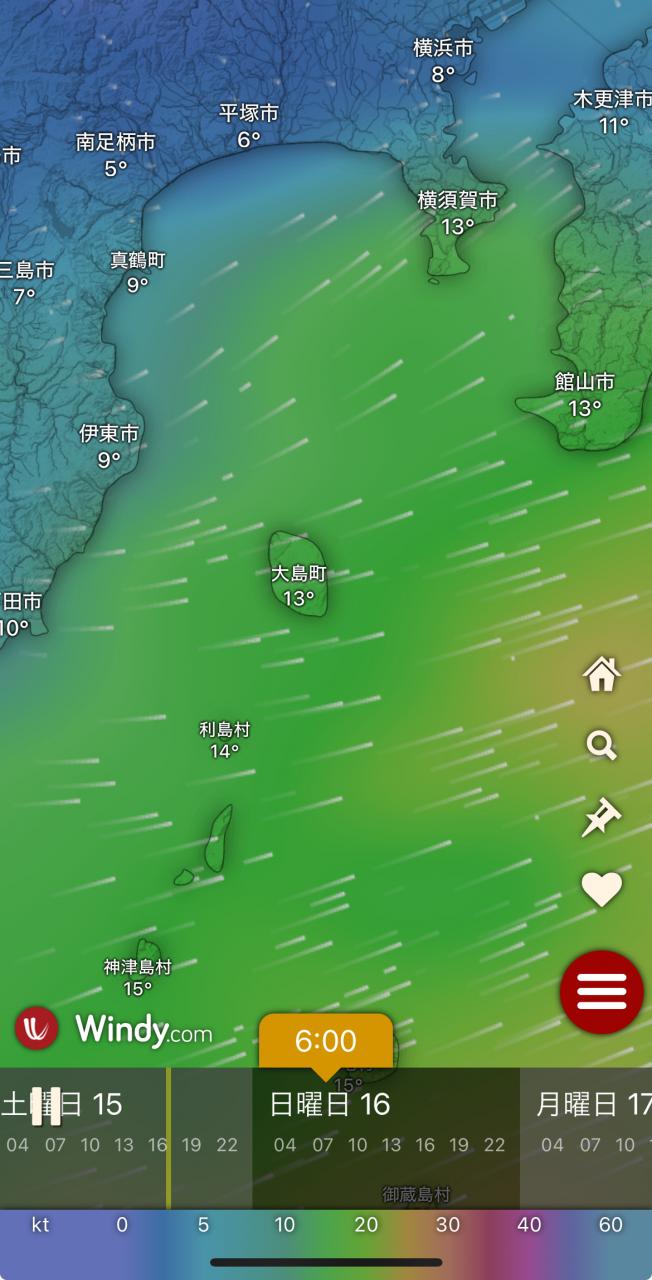Show weather details for 伊東市
This screenshot has height=1280, width=652.
click(109, 447)
